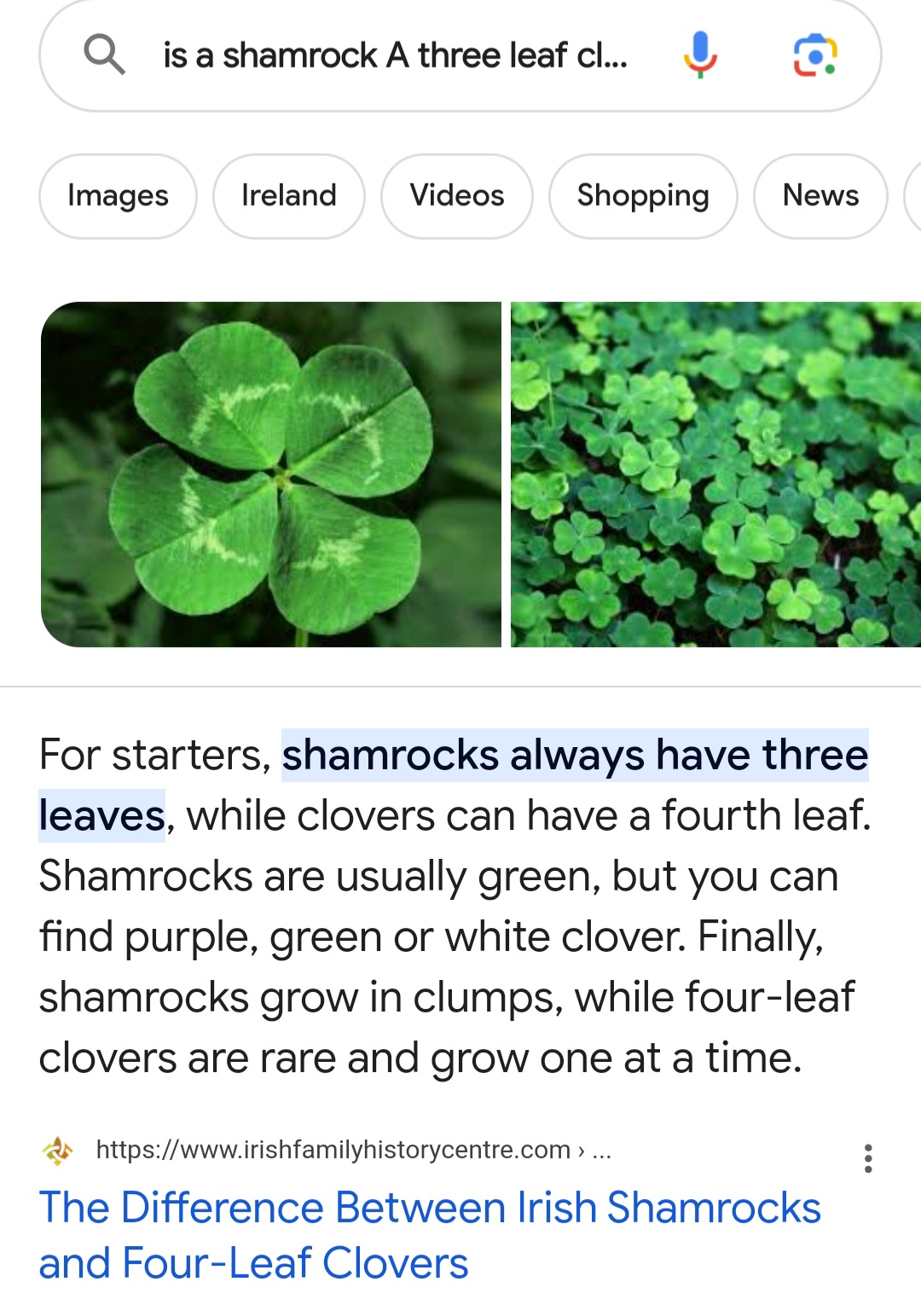This screenshot has height=1316, width=921.
Task: Open the four-leaf clover image
Action: 271,474
